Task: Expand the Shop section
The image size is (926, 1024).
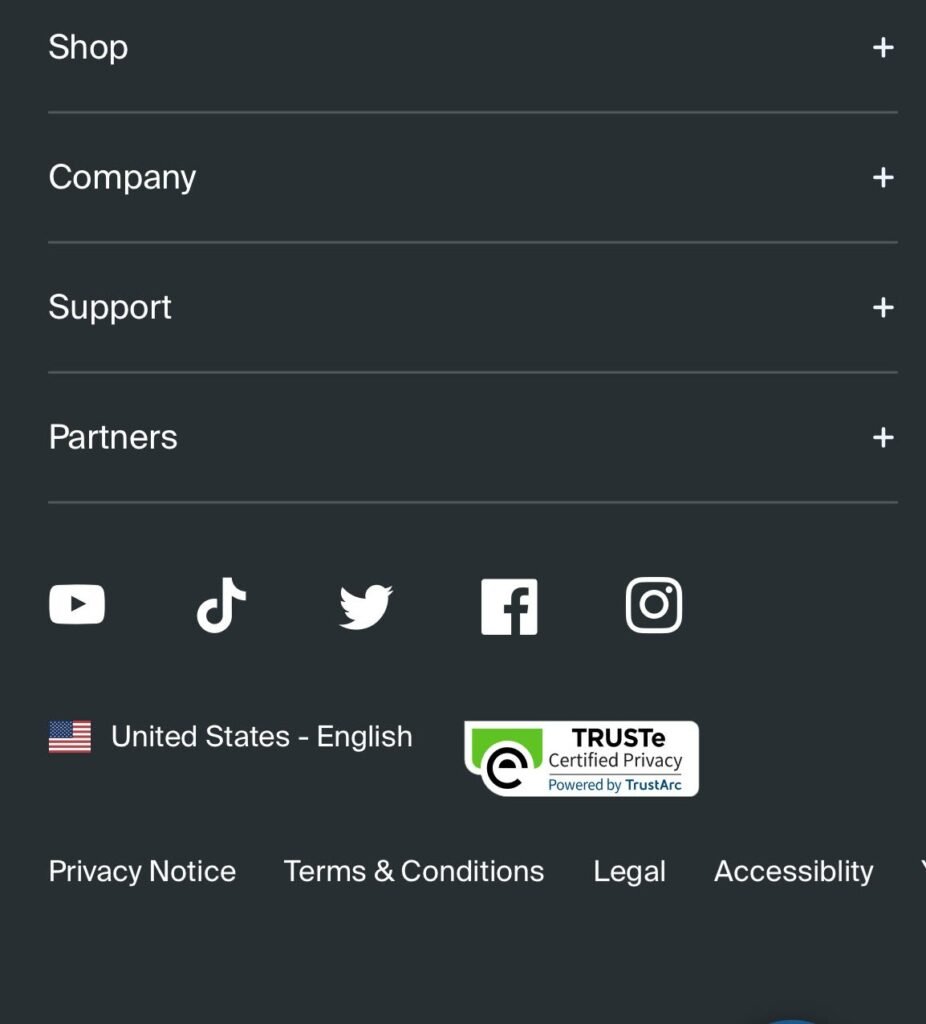Action: click(882, 48)
